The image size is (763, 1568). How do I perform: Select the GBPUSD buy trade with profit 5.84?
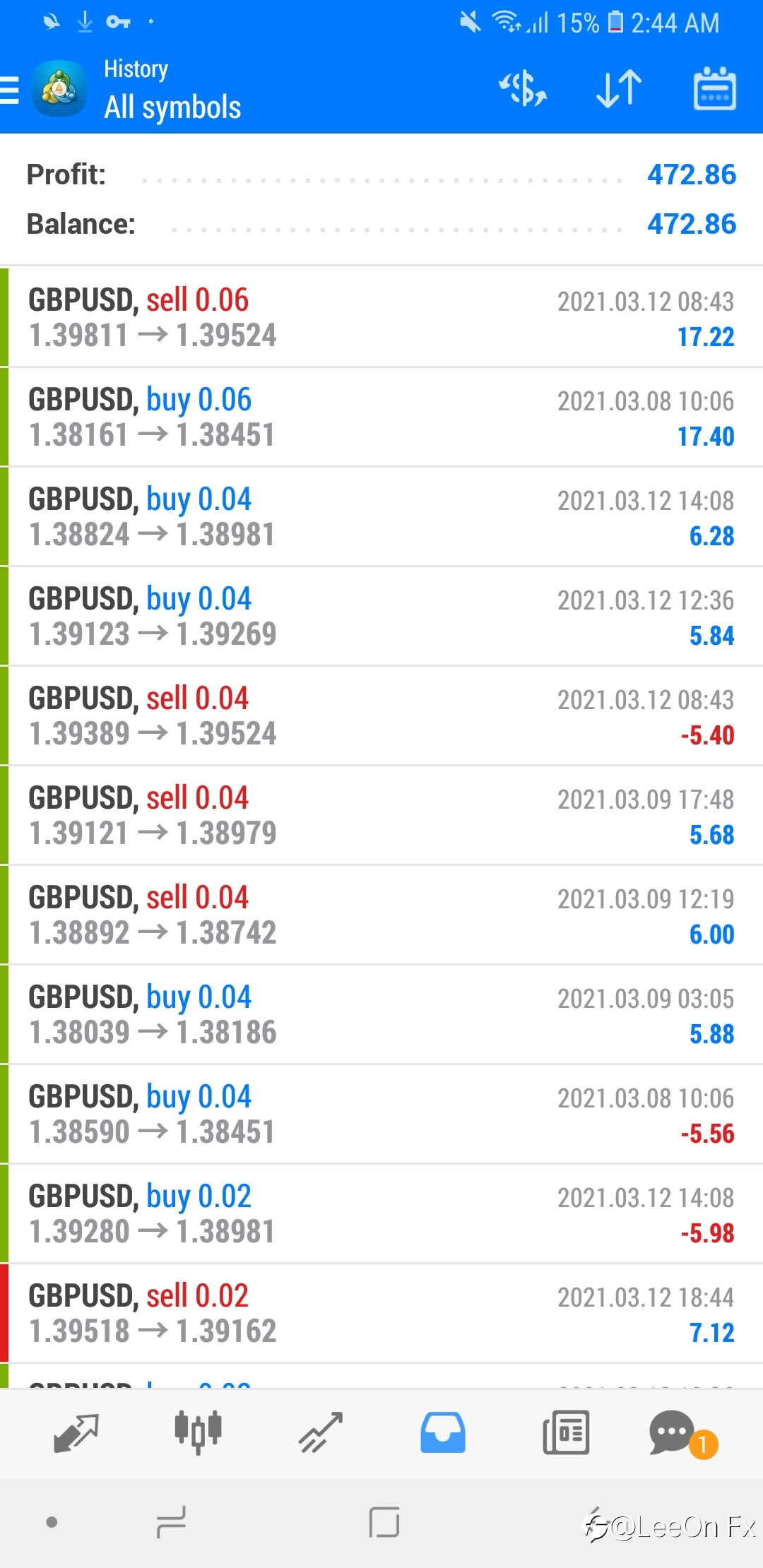tap(381, 616)
